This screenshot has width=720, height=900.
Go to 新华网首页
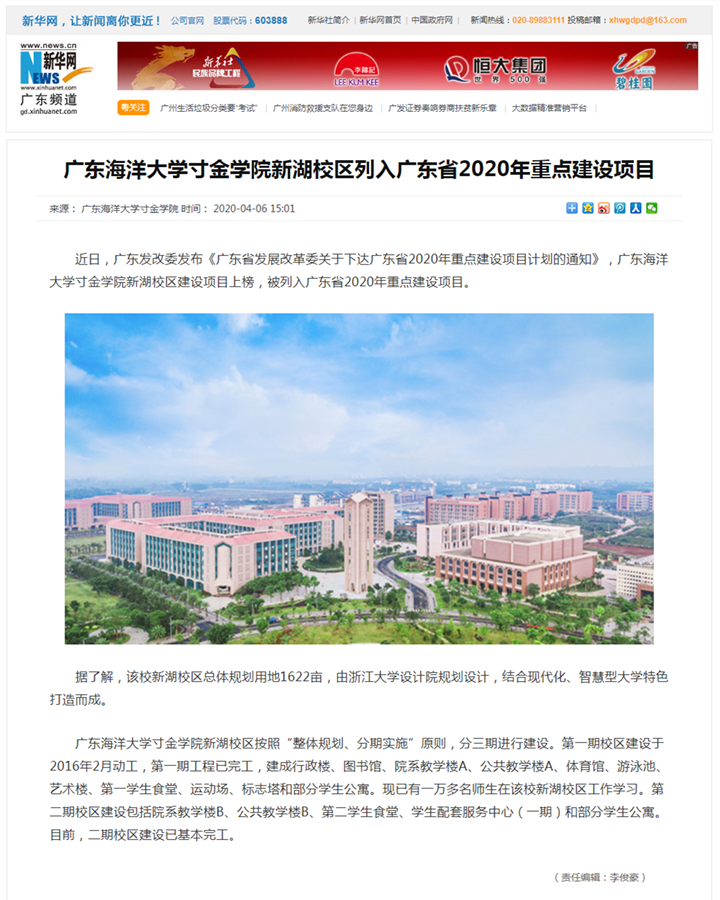(380, 20)
